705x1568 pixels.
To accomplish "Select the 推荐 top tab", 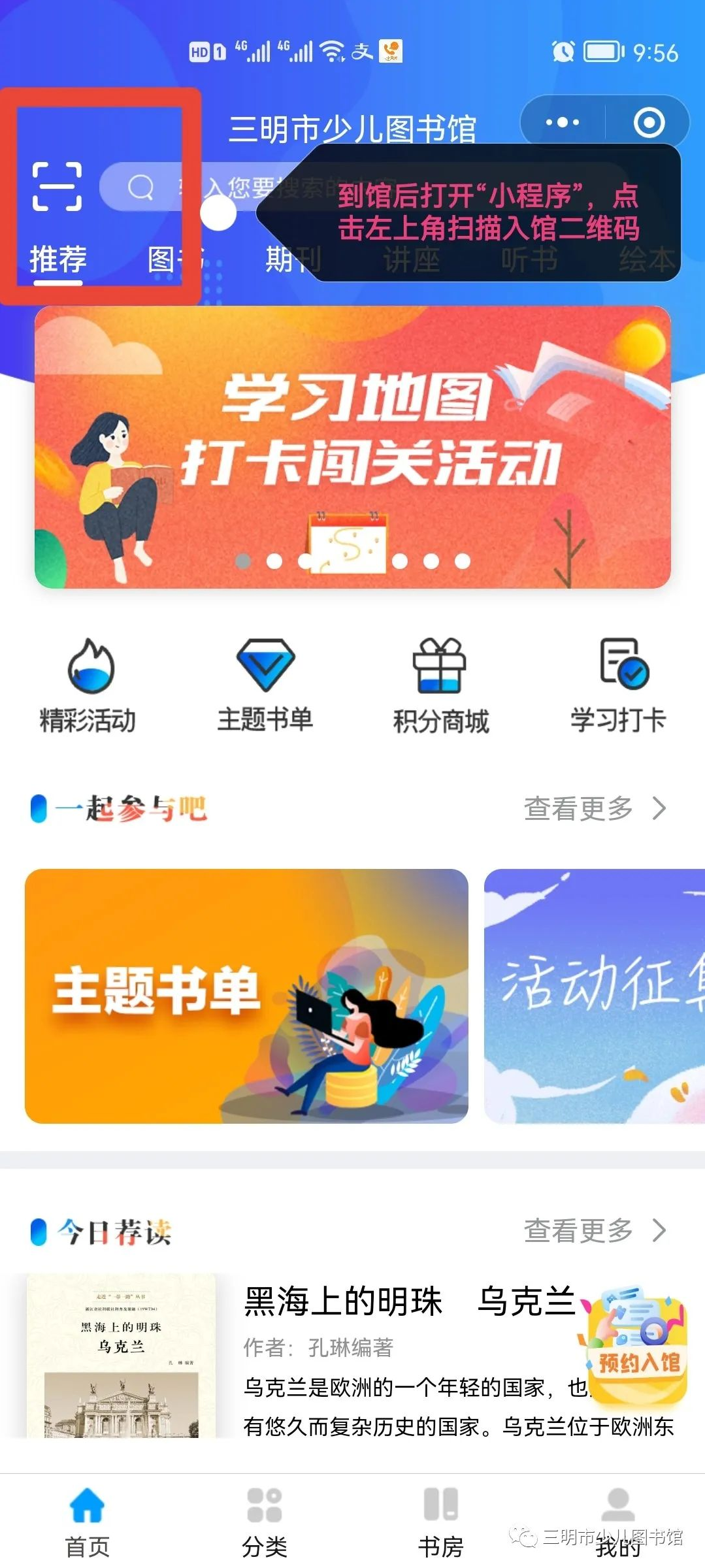I will coord(57,259).
